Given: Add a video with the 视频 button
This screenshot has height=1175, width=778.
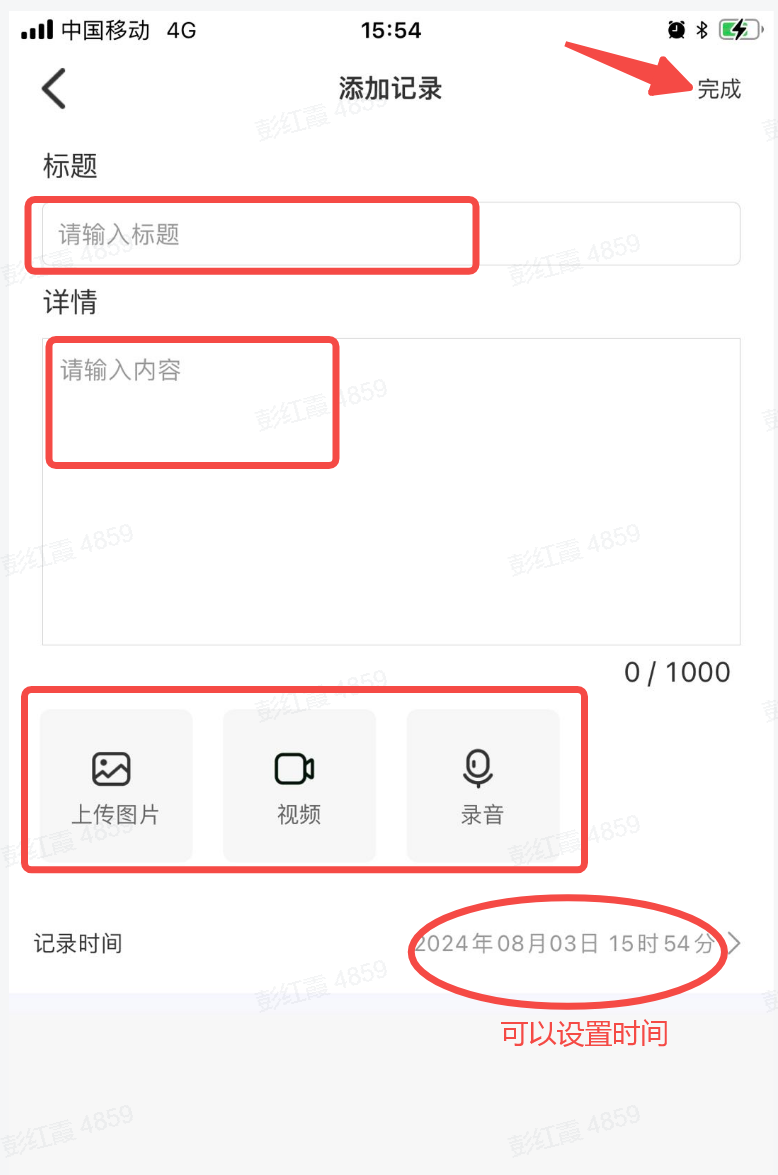Looking at the screenshot, I should [298, 785].
